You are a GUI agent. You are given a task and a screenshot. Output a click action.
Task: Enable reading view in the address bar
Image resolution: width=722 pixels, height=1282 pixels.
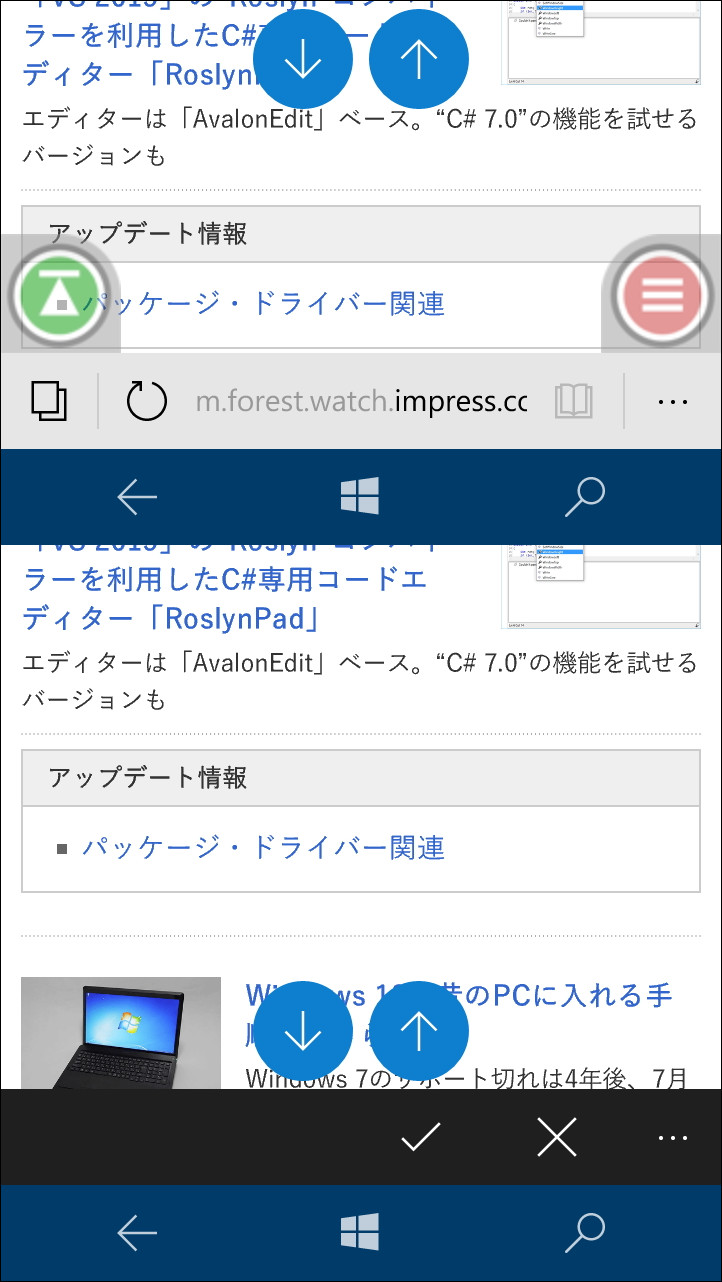click(x=573, y=401)
